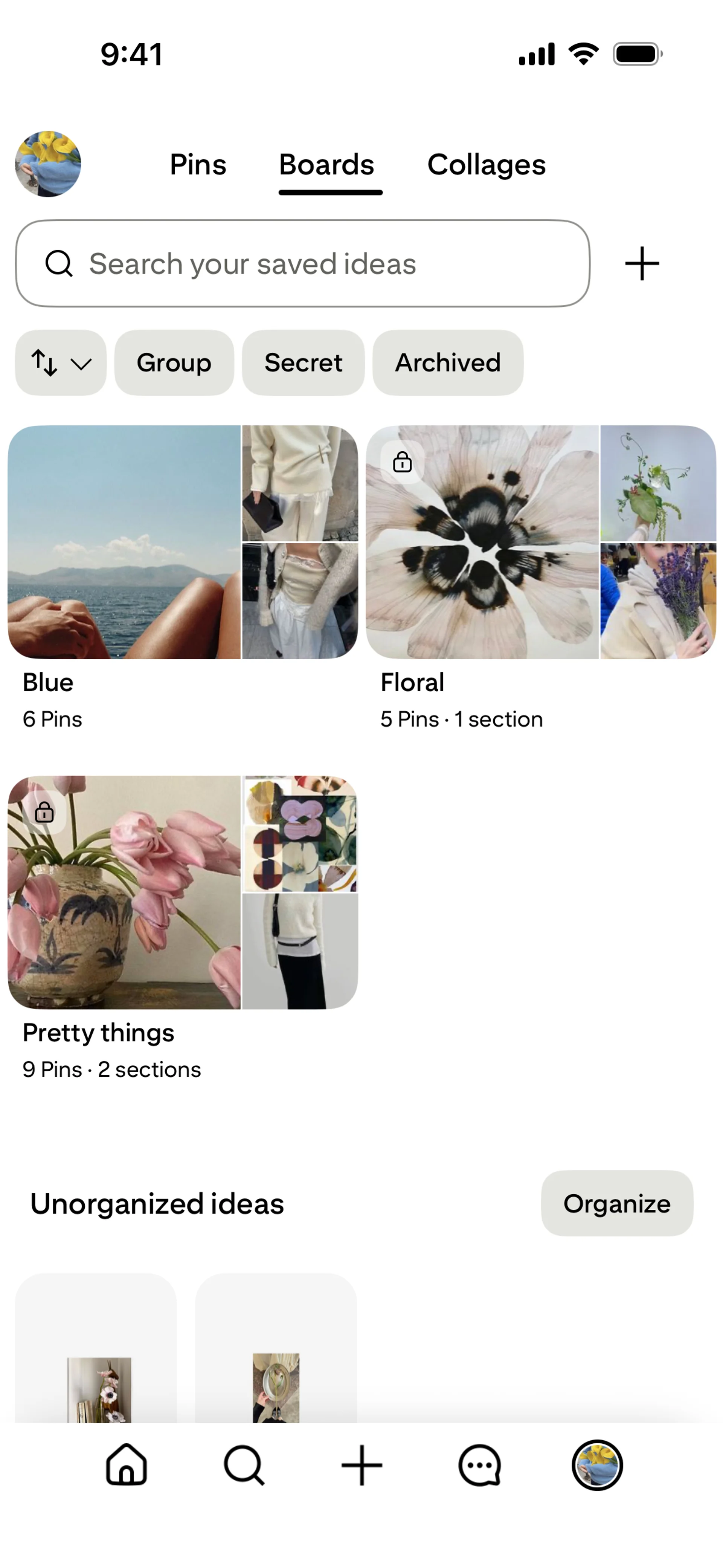Open the Pretty things board
Viewport: 723px width, 1568px height.
click(x=183, y=892)
